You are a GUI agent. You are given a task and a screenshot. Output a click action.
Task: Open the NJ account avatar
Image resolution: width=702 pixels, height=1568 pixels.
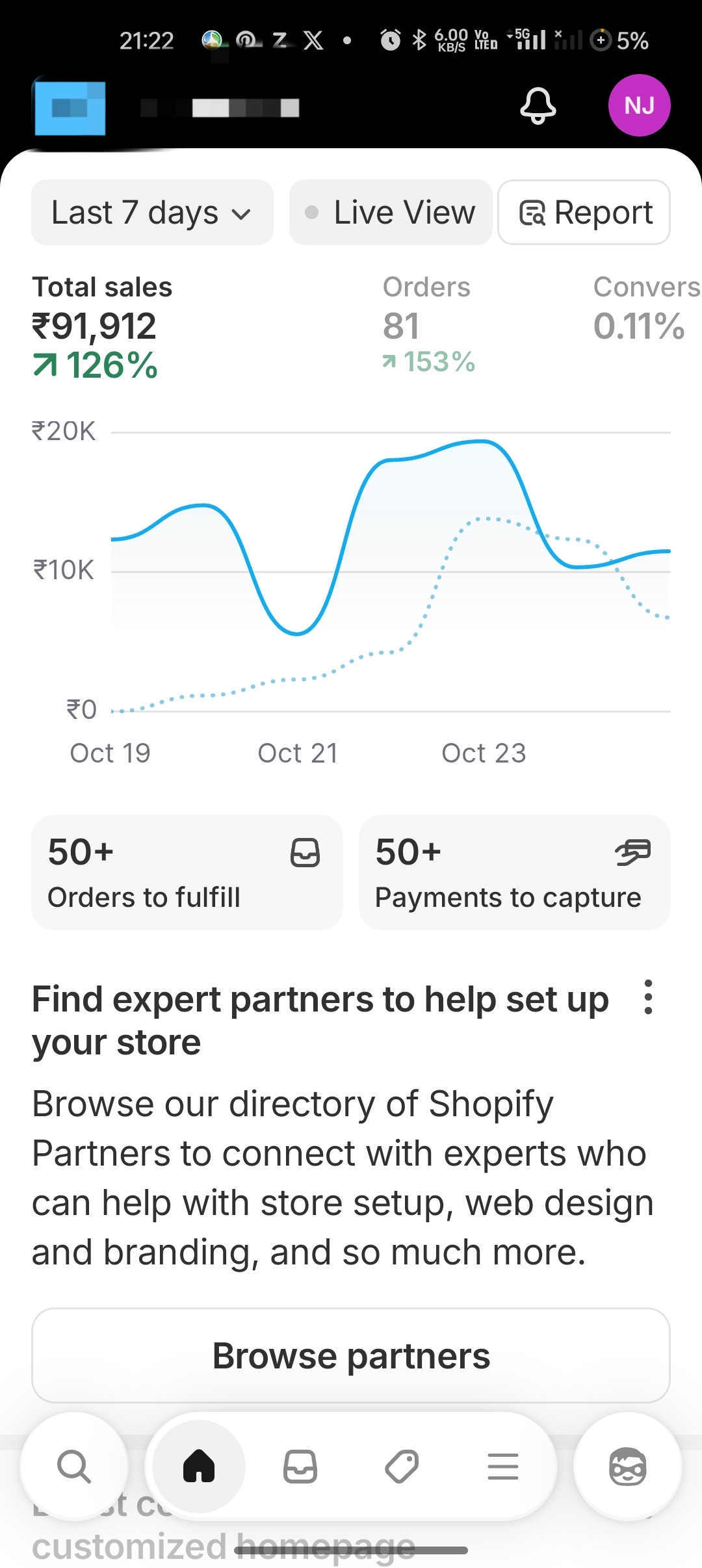pyautogui.click(x=639, y=105)
